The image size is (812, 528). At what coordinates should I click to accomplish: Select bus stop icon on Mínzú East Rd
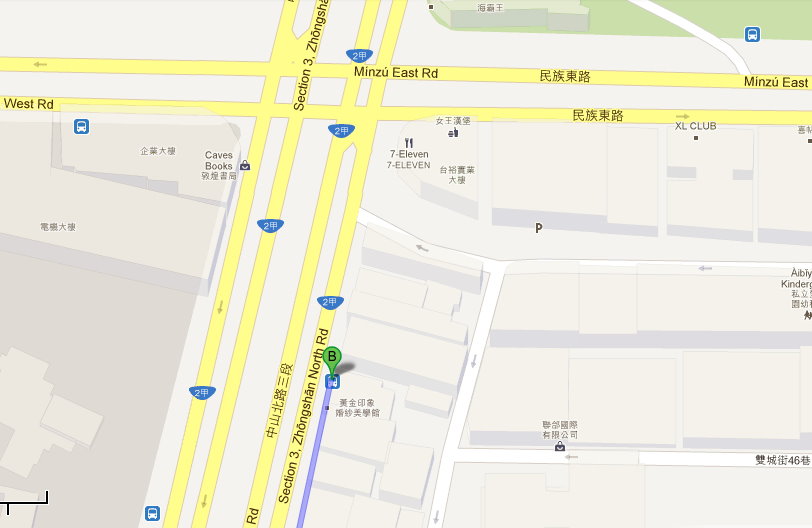752,35
